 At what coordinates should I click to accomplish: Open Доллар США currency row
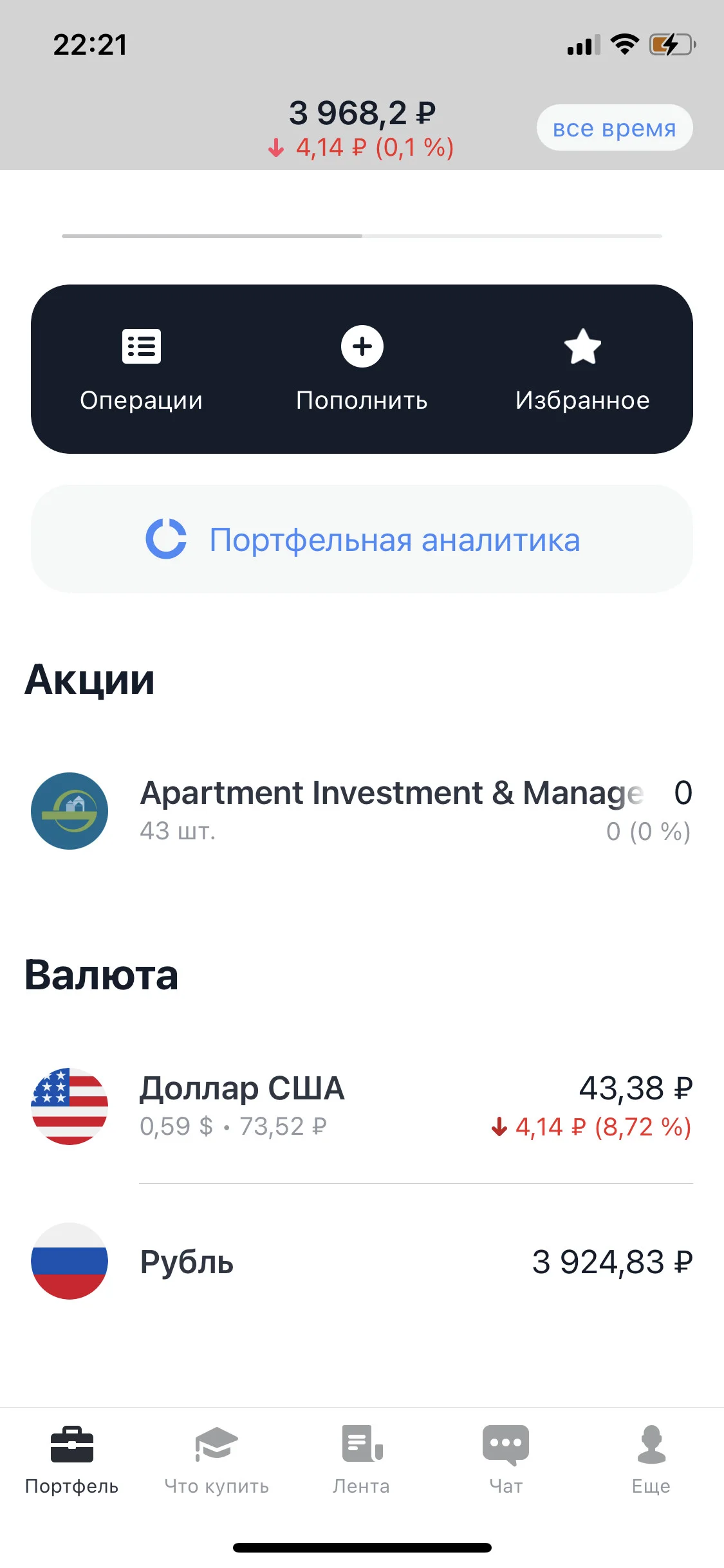click(362, 1106)
